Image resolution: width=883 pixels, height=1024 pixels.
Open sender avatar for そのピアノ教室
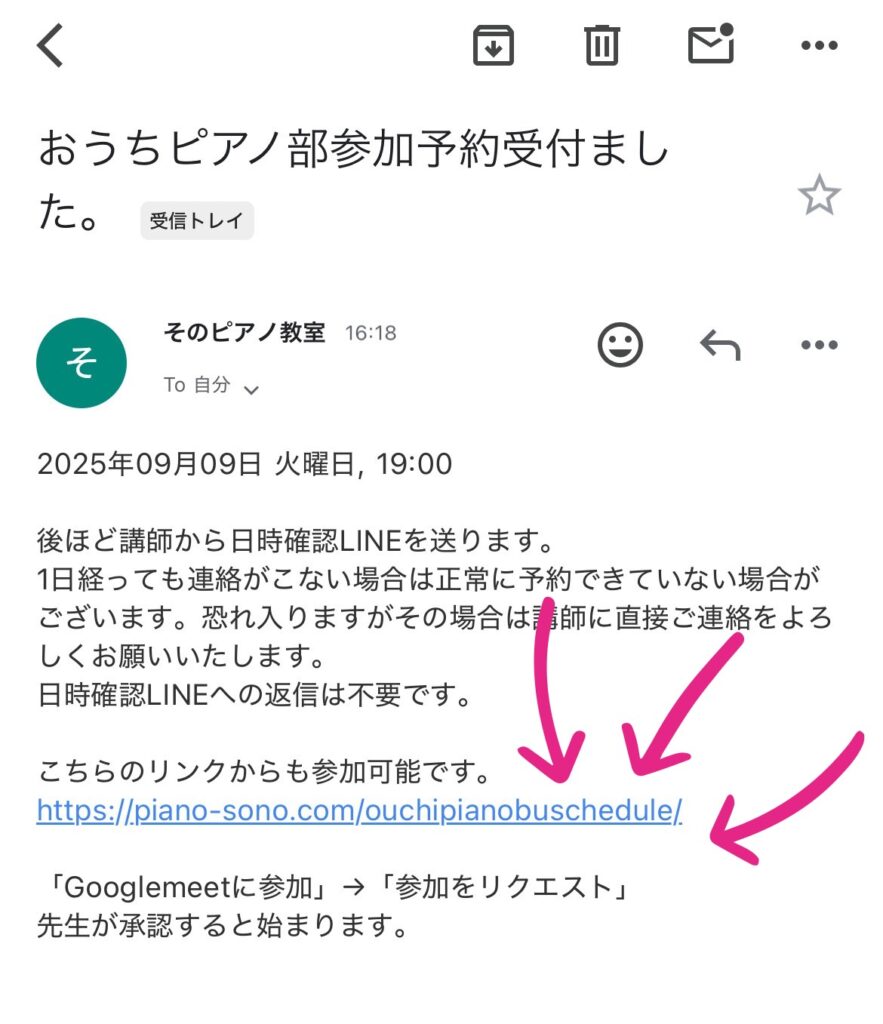coord(81,363)
